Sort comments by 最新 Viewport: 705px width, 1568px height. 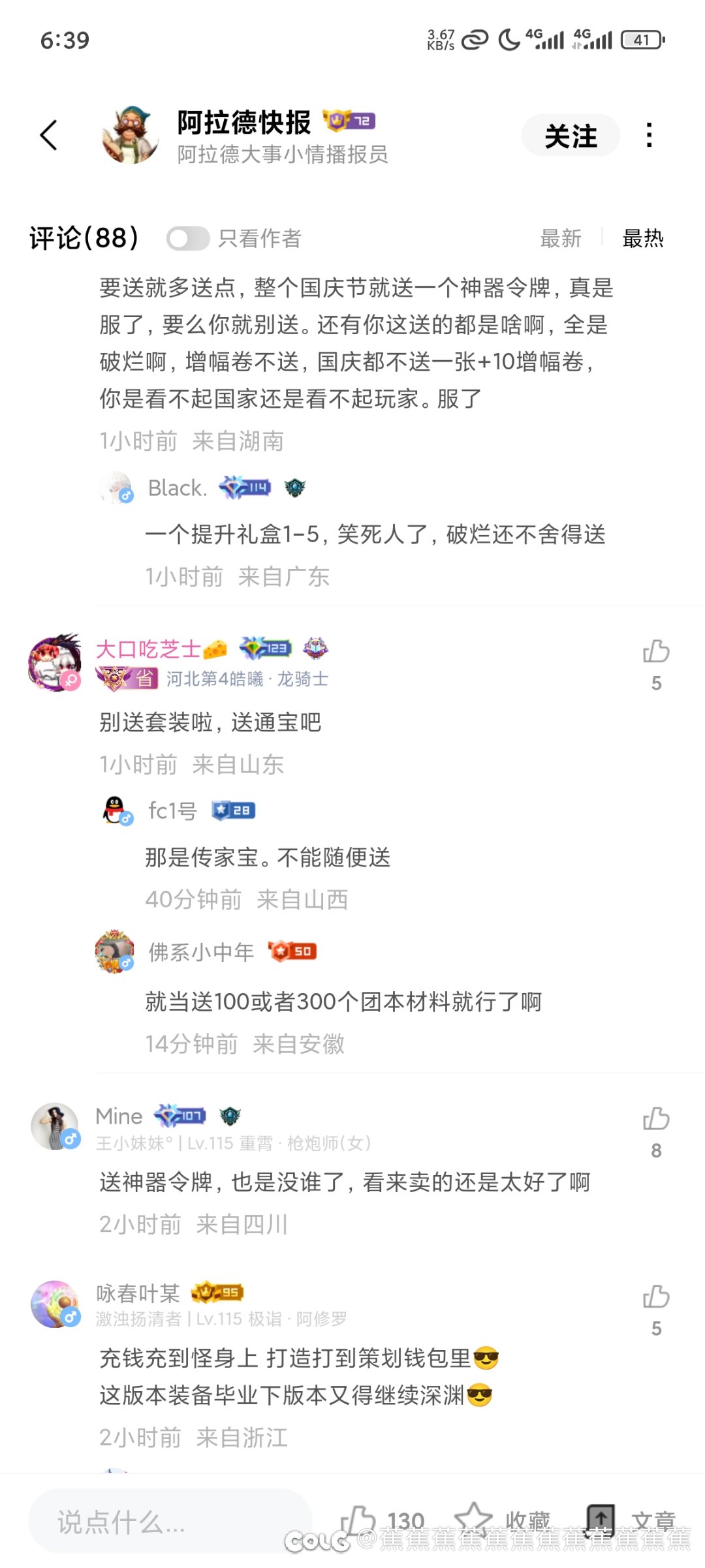point(560,239)
